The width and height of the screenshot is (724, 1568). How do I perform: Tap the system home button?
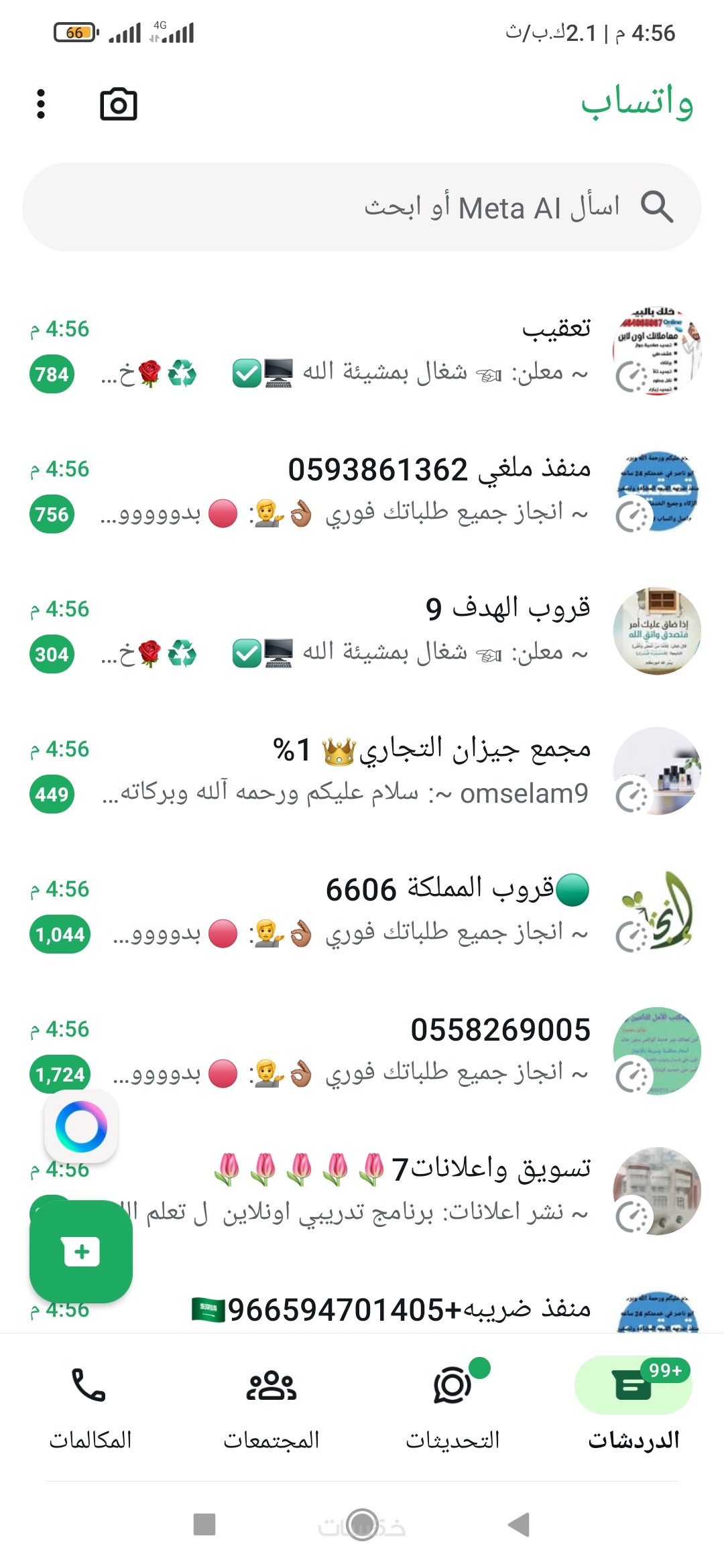point(363,1524)
